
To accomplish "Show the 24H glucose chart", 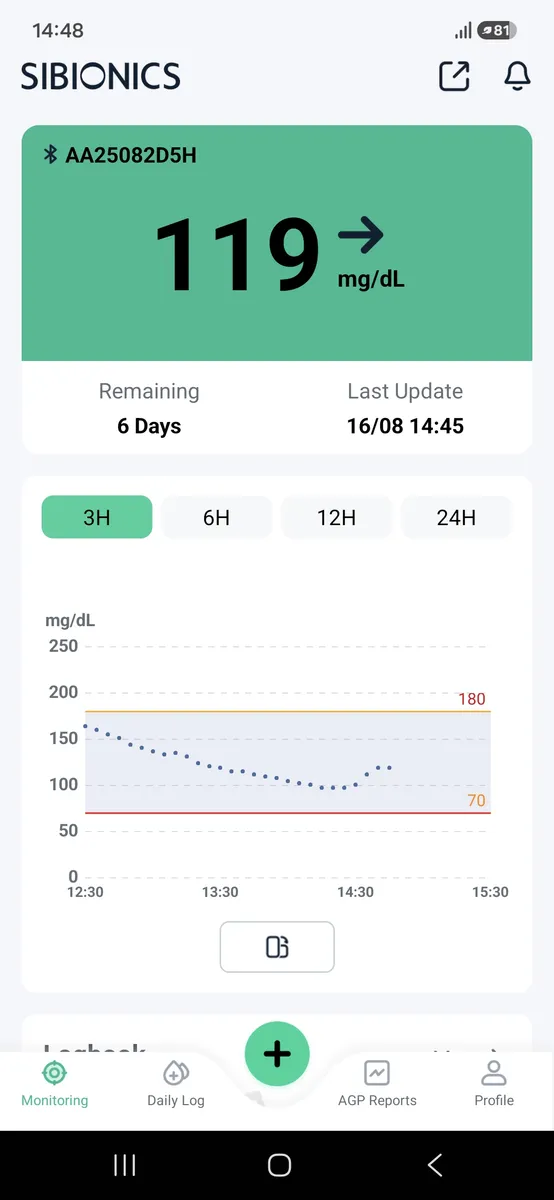I will point(456,517).
